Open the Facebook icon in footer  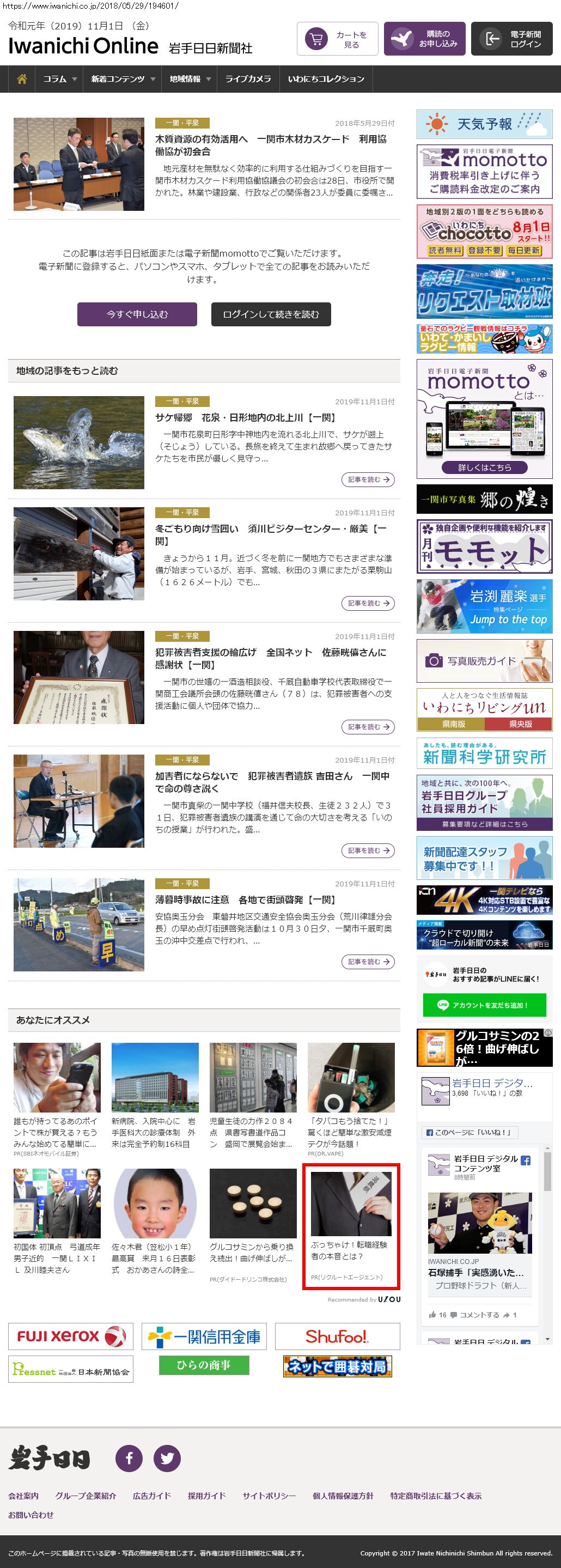tap(129, 1458)
